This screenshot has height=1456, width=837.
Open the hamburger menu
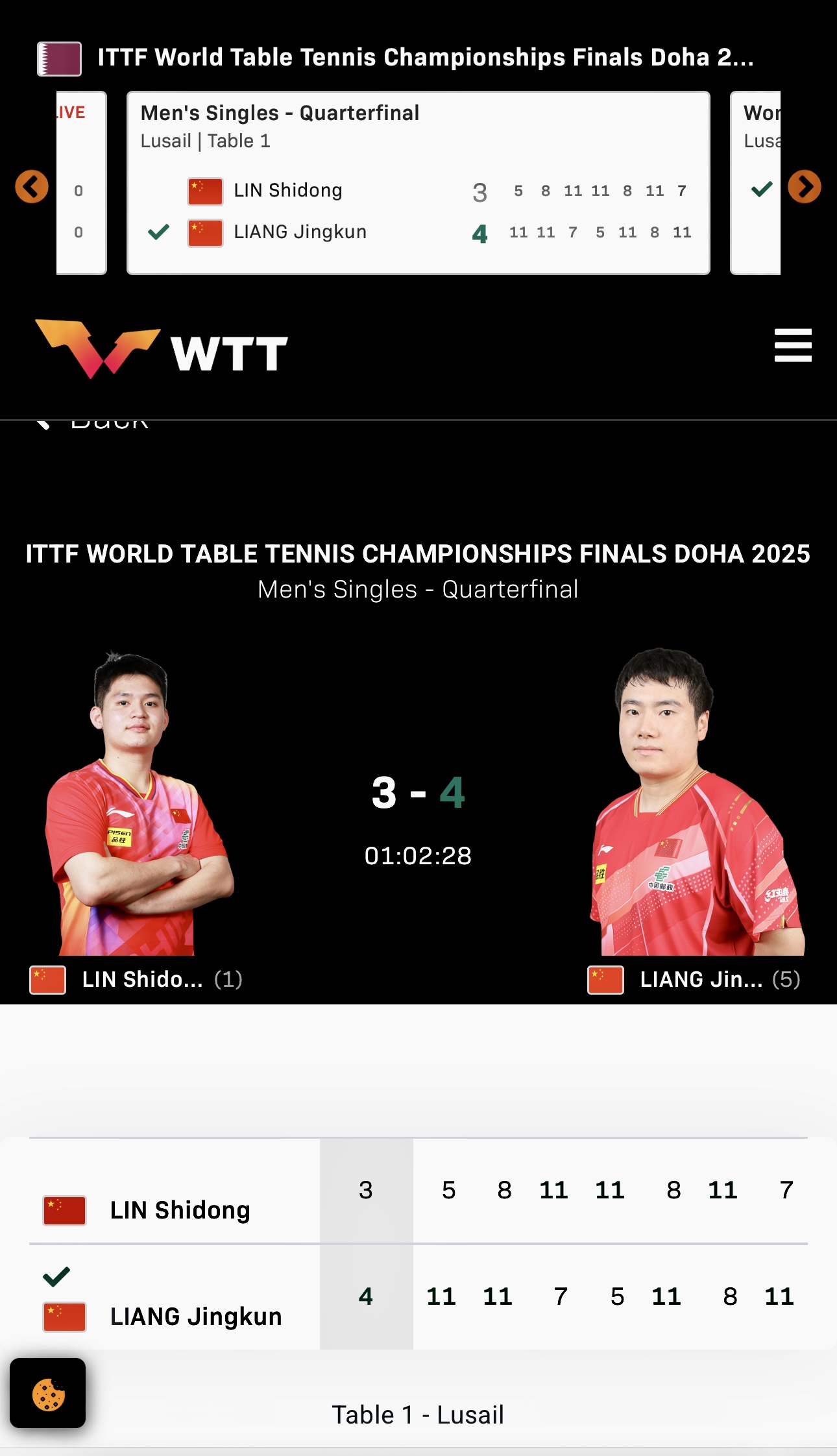pyautogui.click(x=792, y=345)
